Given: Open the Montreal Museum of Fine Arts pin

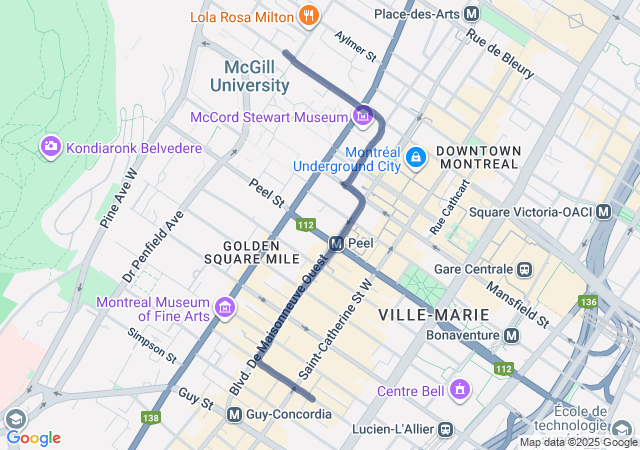Looking at the screenshot, I should 224,305.
